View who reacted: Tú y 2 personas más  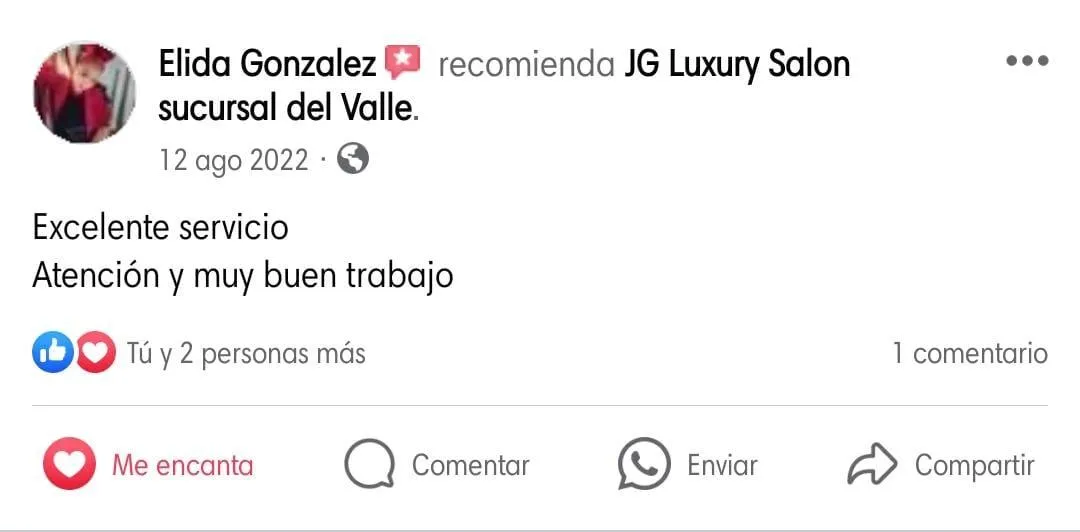[x=245, y=353]
